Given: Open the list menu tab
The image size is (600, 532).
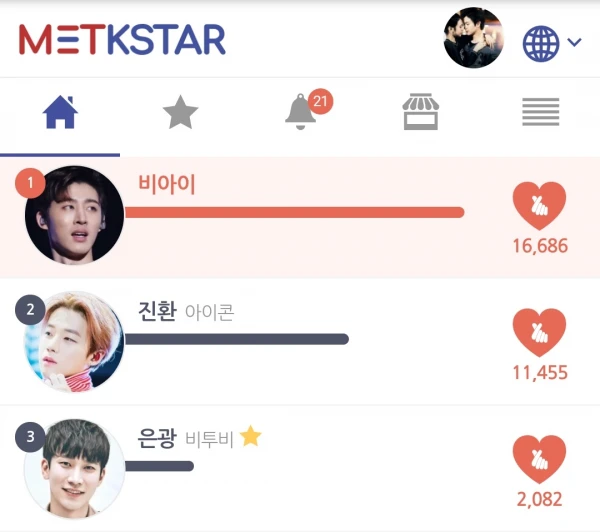Looking at the screenshot, I should pyautogui.click(x=540, y=113).
